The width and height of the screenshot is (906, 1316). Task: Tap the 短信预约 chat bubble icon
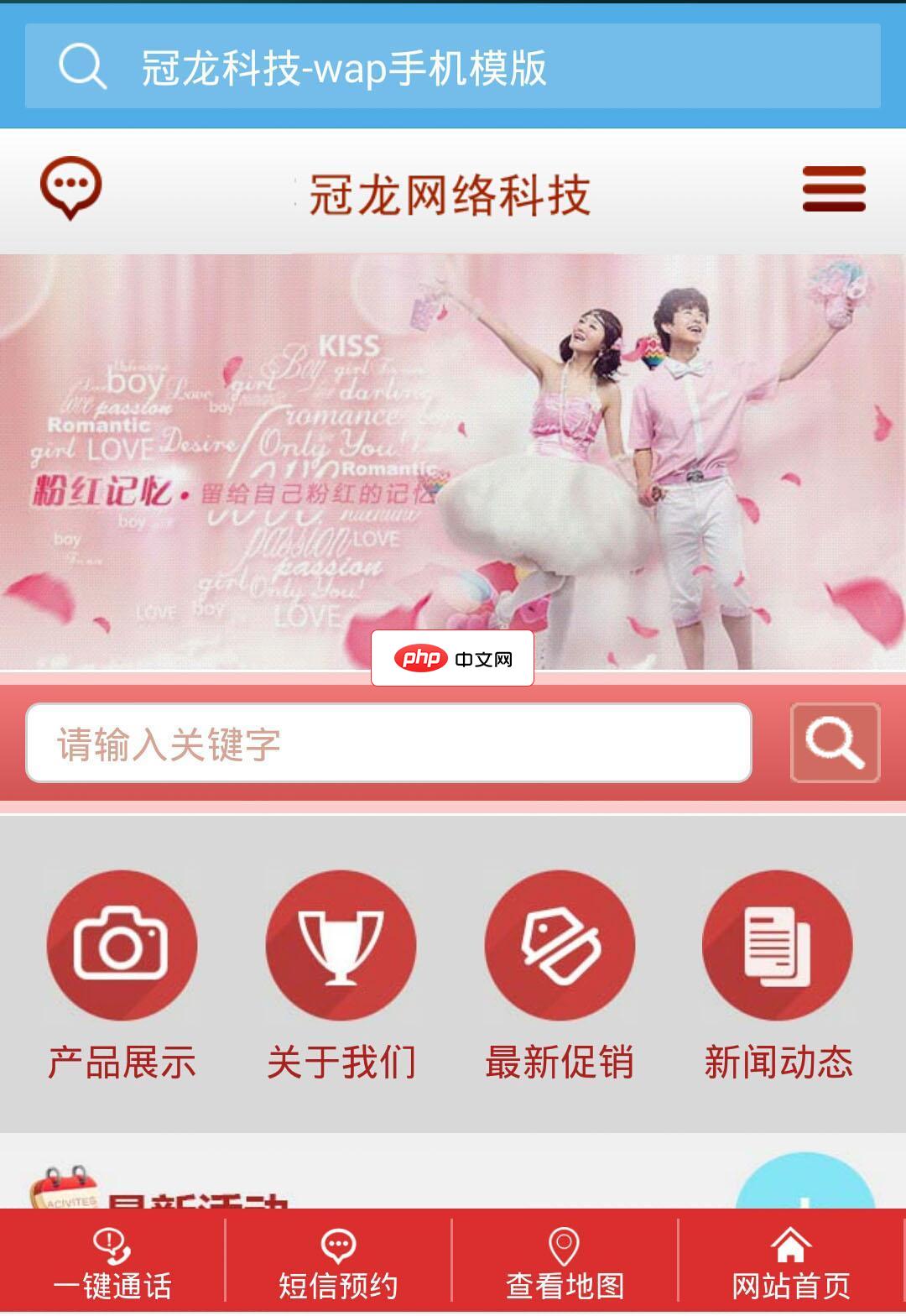339,1244
